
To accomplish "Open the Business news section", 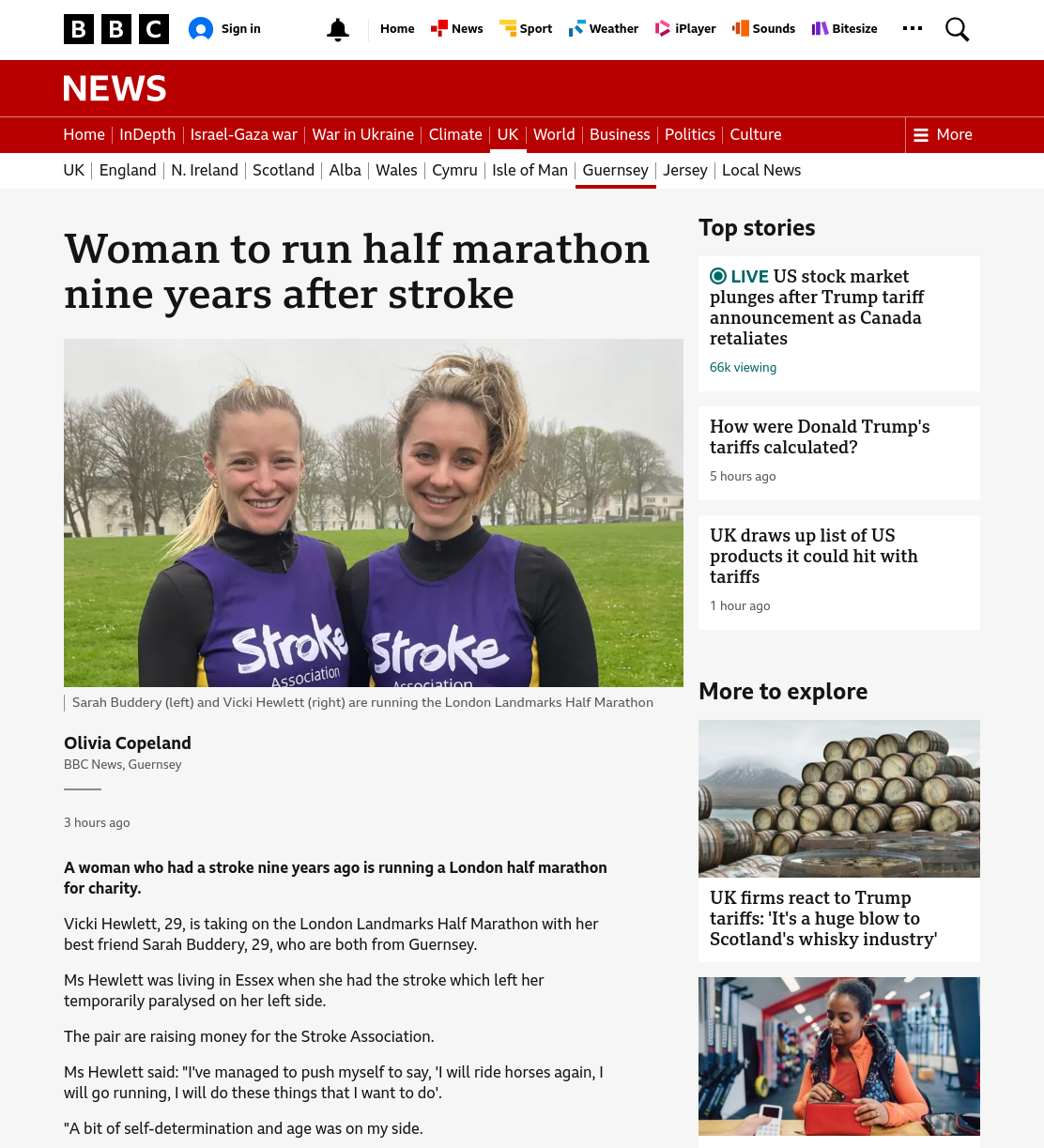I will [620, 134].
